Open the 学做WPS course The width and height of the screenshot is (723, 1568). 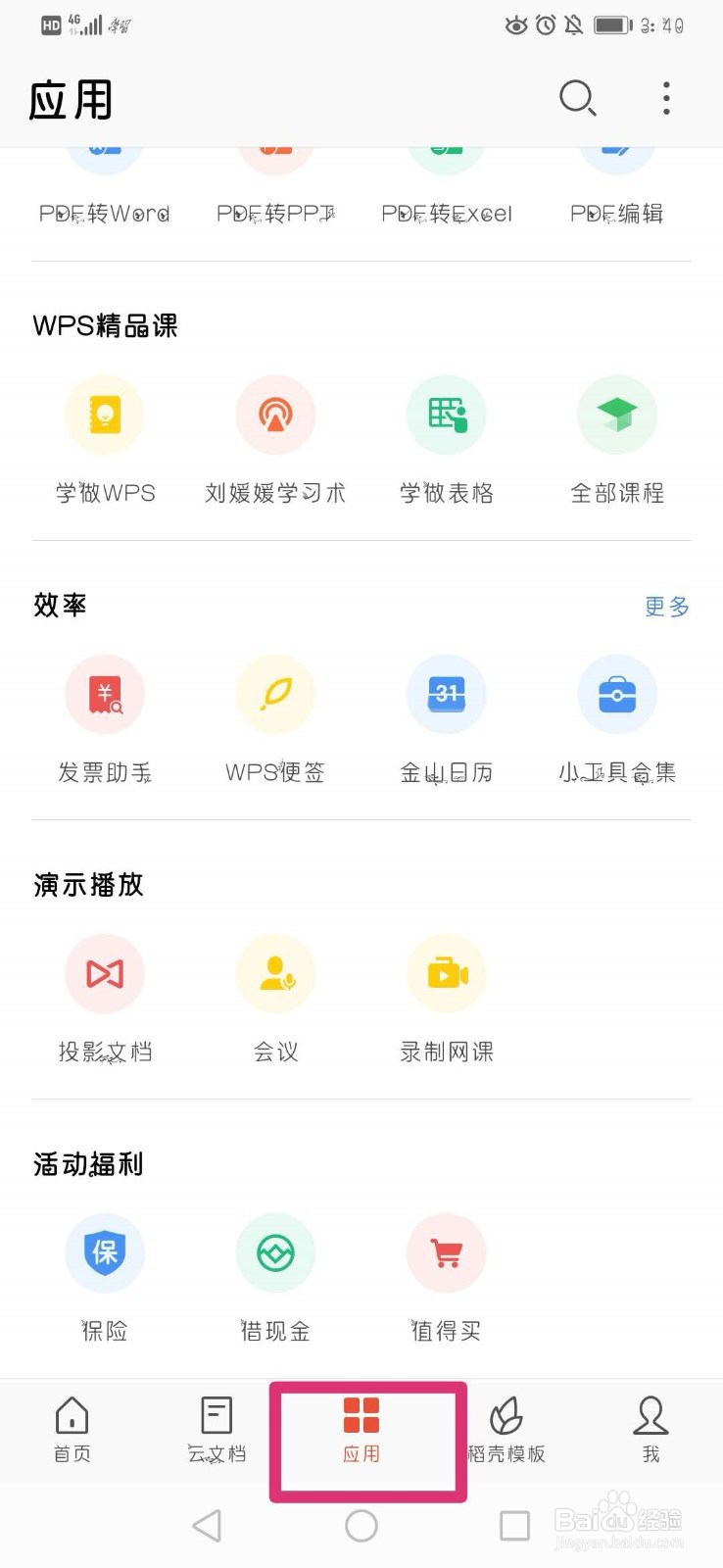click(105, 441)
